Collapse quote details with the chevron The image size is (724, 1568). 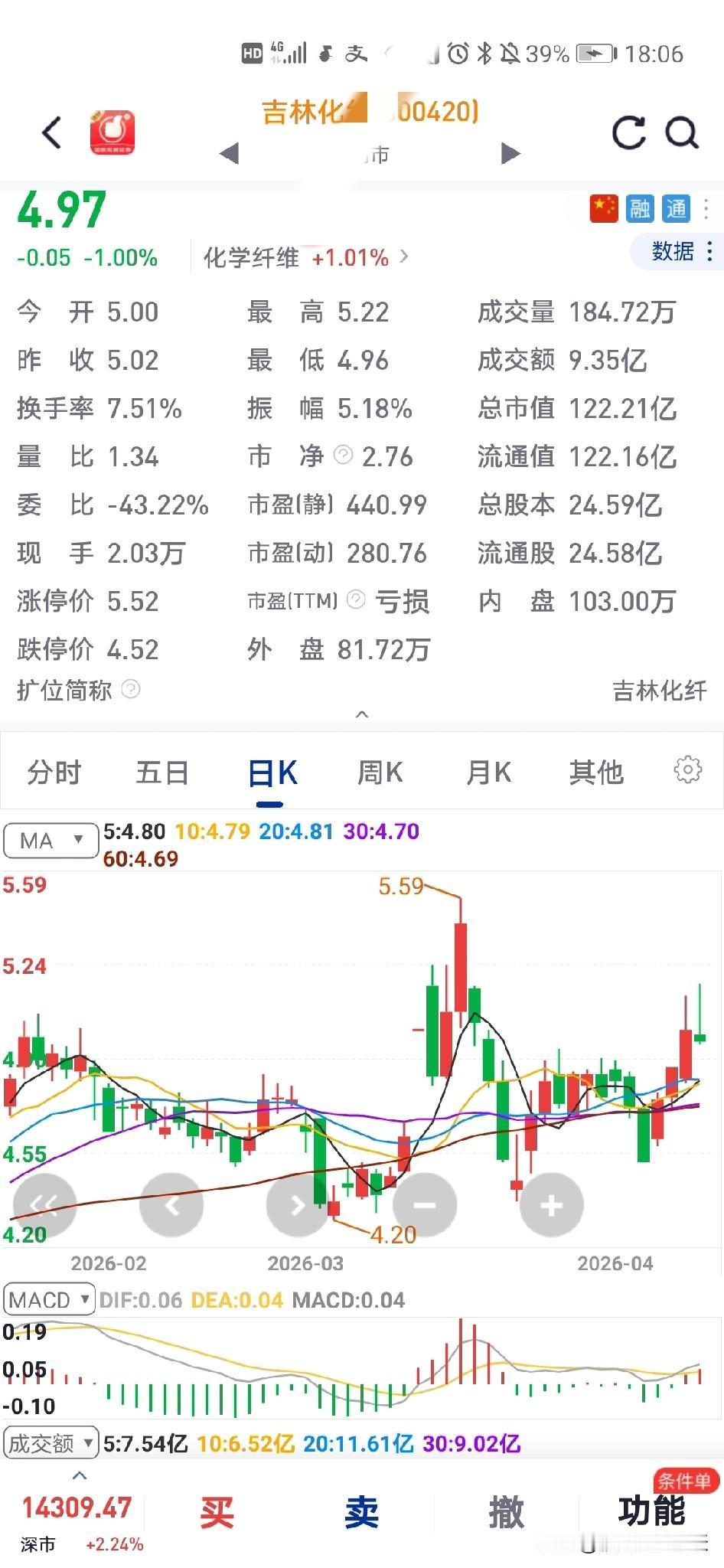(362, 714)
